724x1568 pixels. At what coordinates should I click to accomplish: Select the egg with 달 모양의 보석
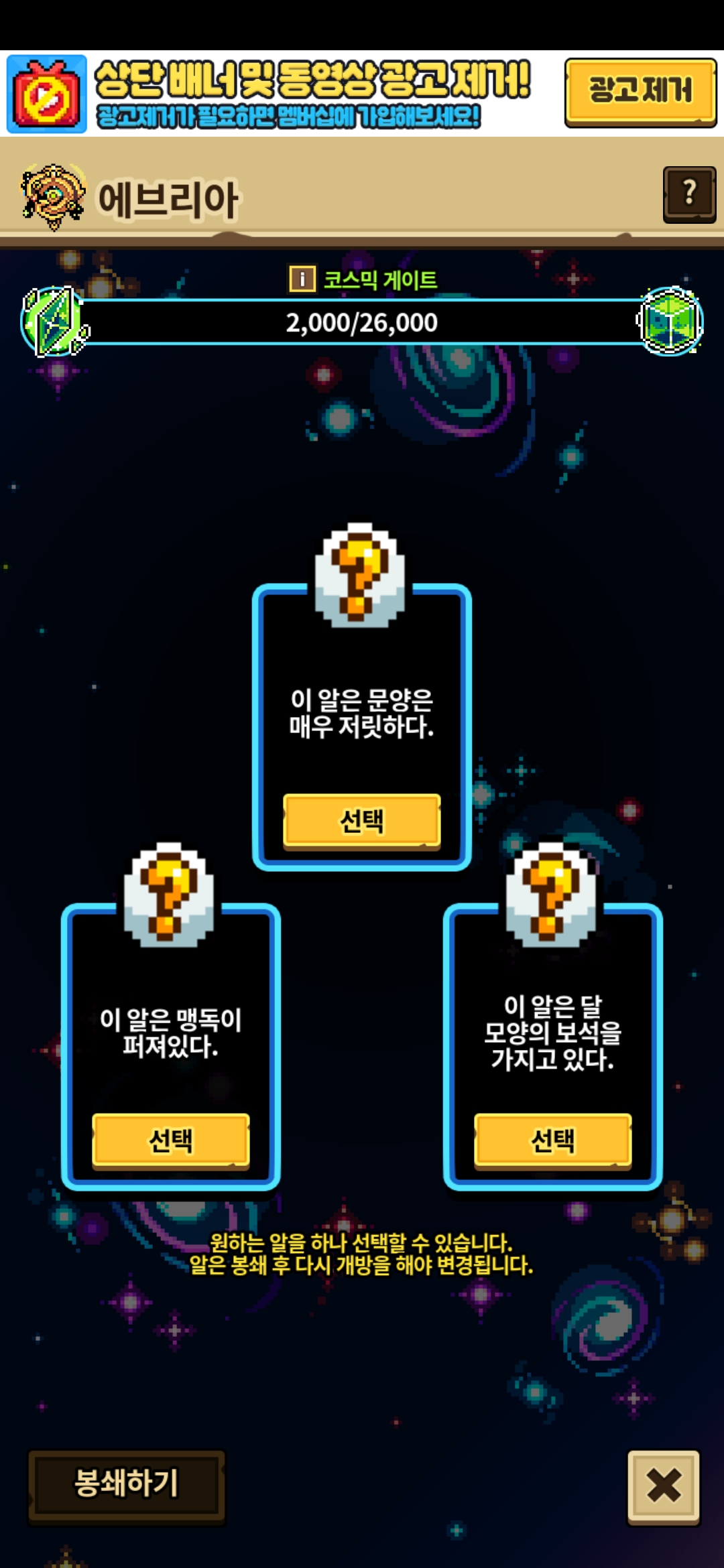tap(552, 1140)
